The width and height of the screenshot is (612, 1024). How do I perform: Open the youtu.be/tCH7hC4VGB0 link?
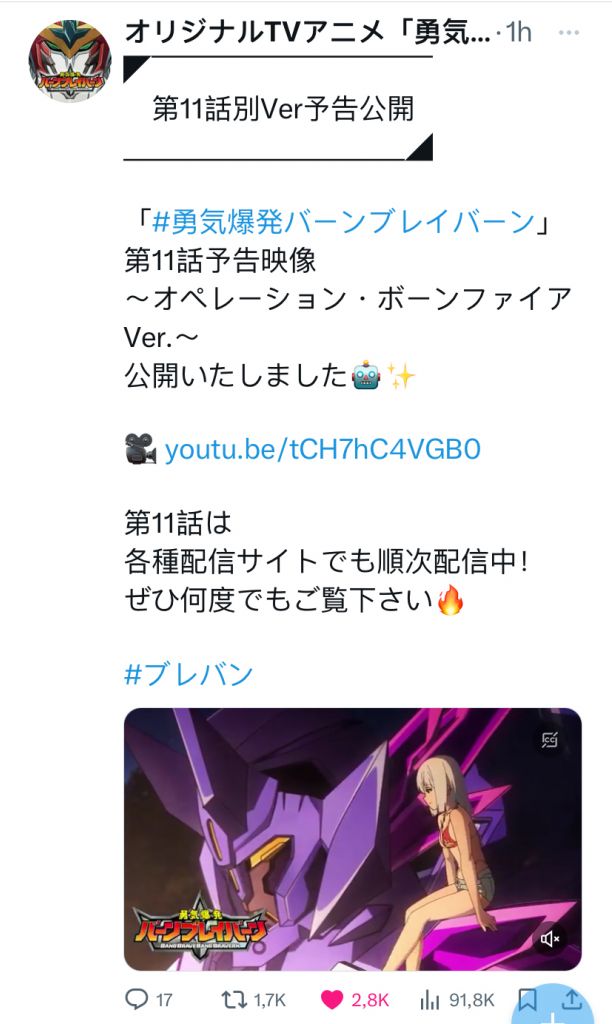tap(323, 450)
